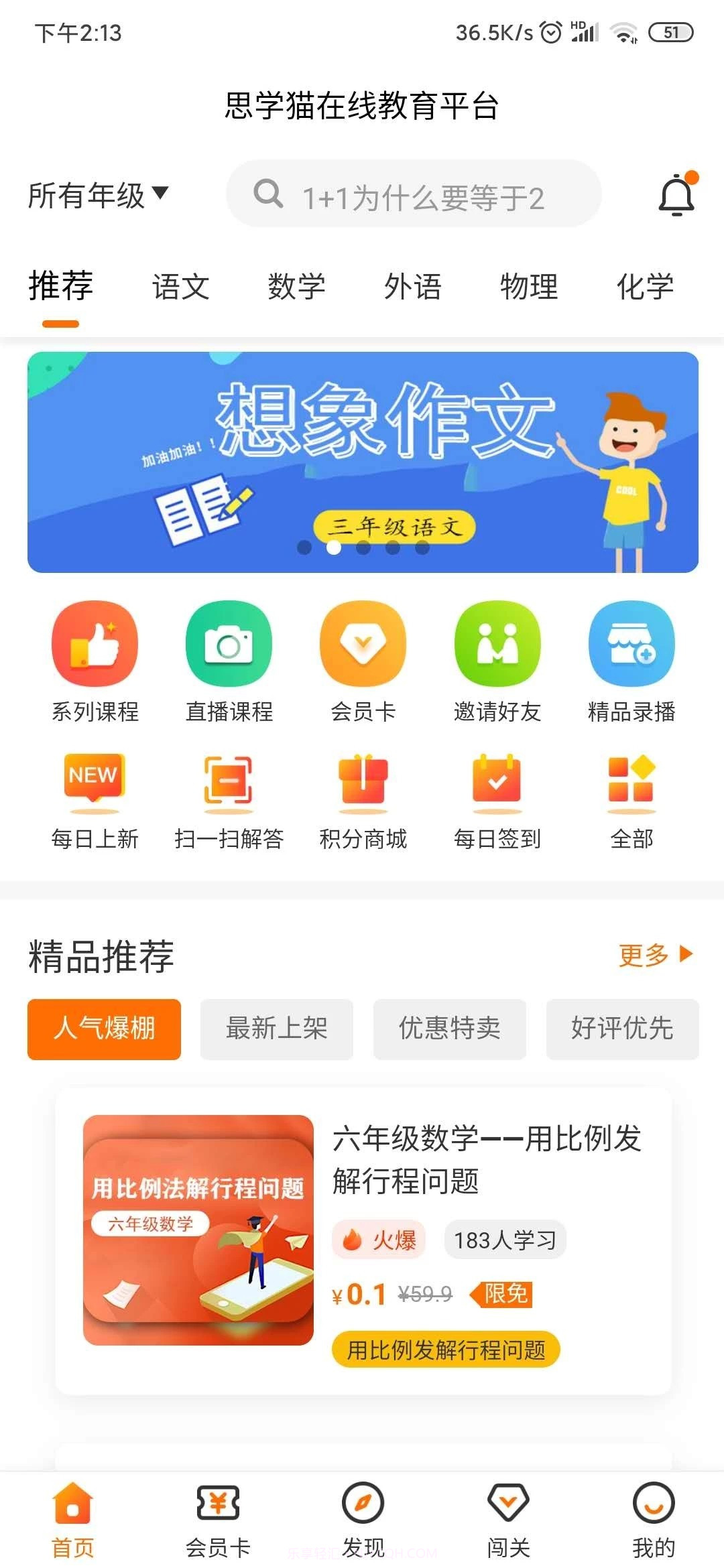Open 精品录播 store icon
724x1568 pixels.
631,643
